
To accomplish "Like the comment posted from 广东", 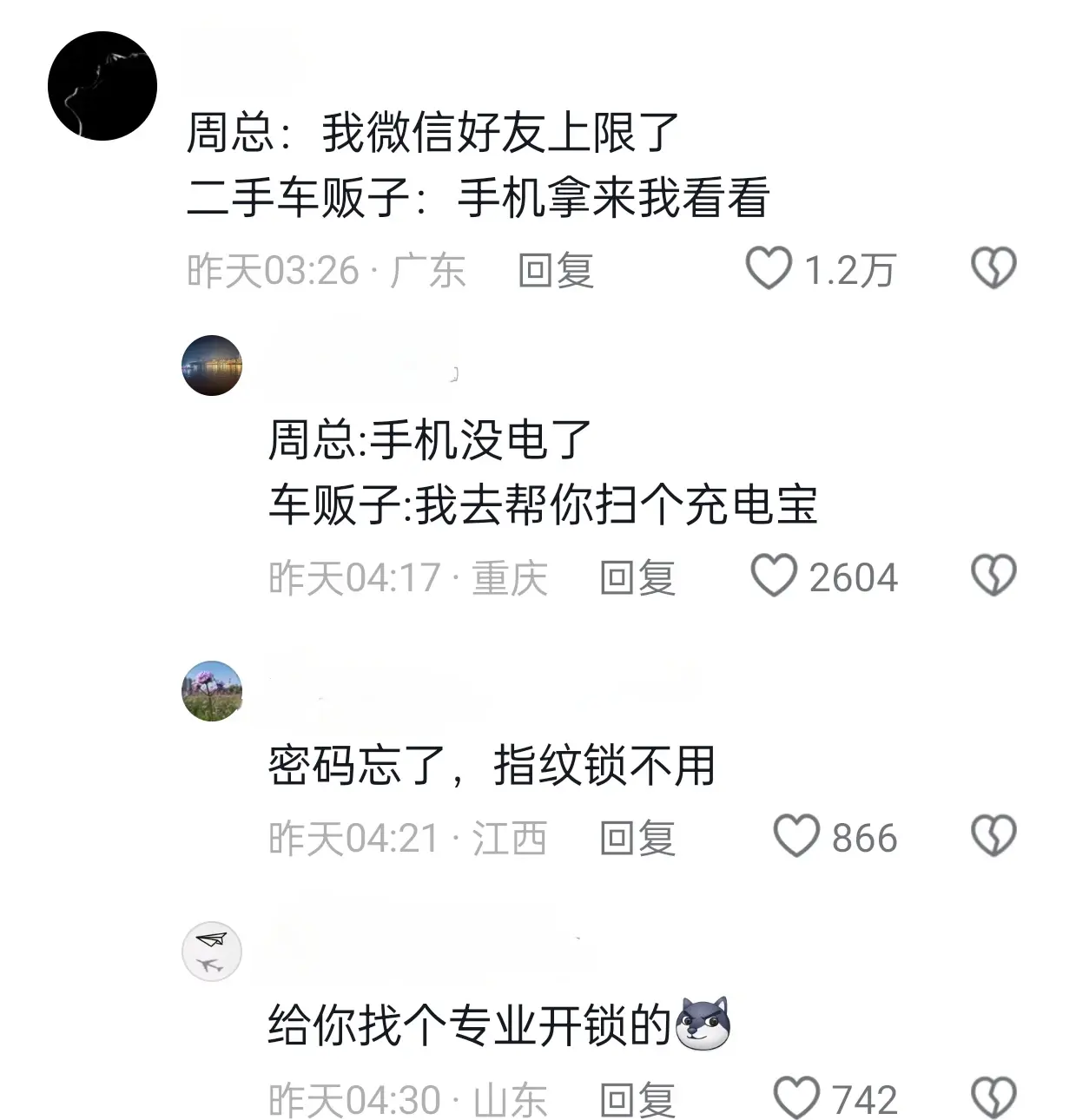I will tap(769, 268).
